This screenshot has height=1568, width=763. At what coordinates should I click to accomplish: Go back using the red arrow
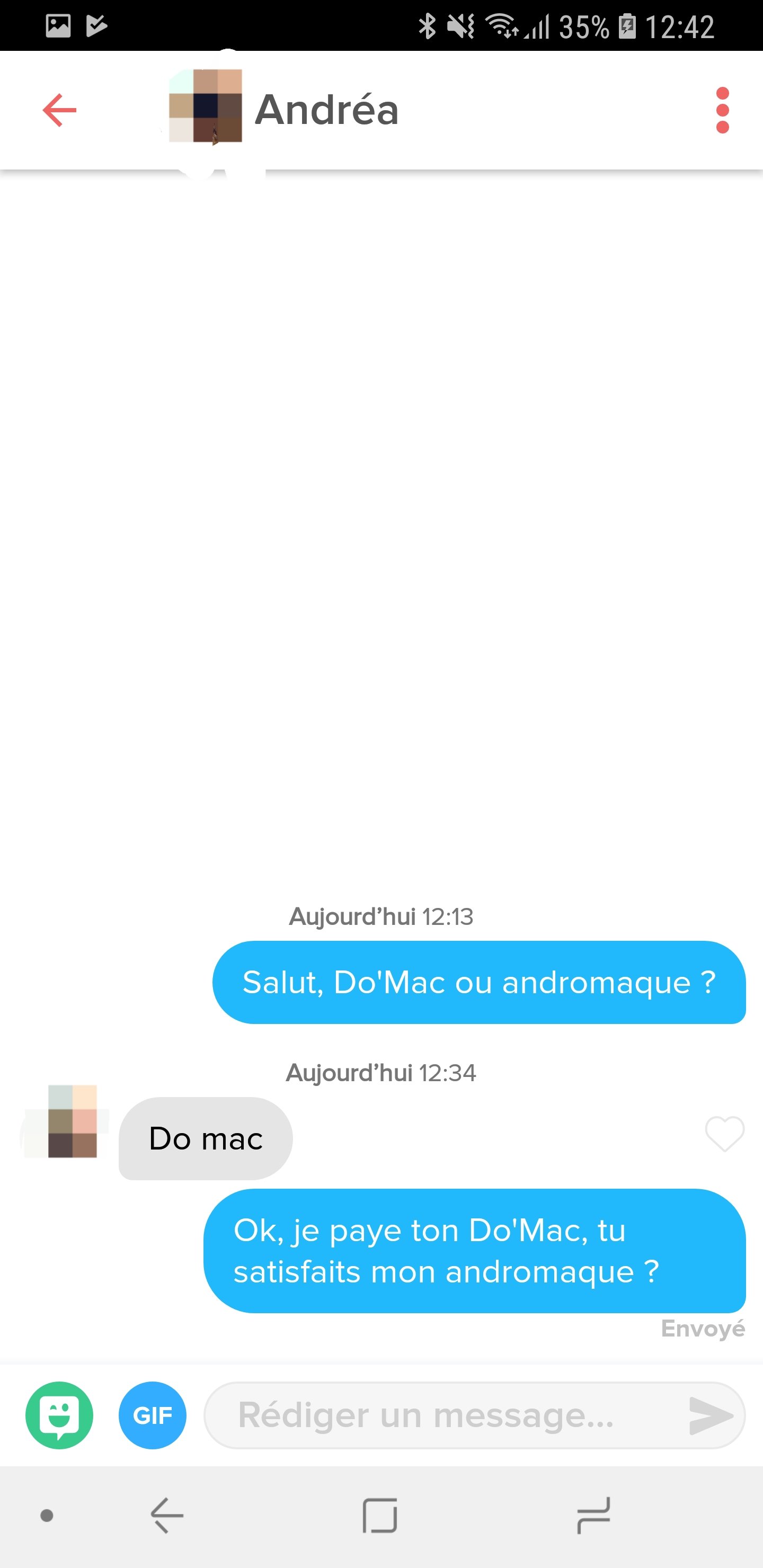coord(60,110)
